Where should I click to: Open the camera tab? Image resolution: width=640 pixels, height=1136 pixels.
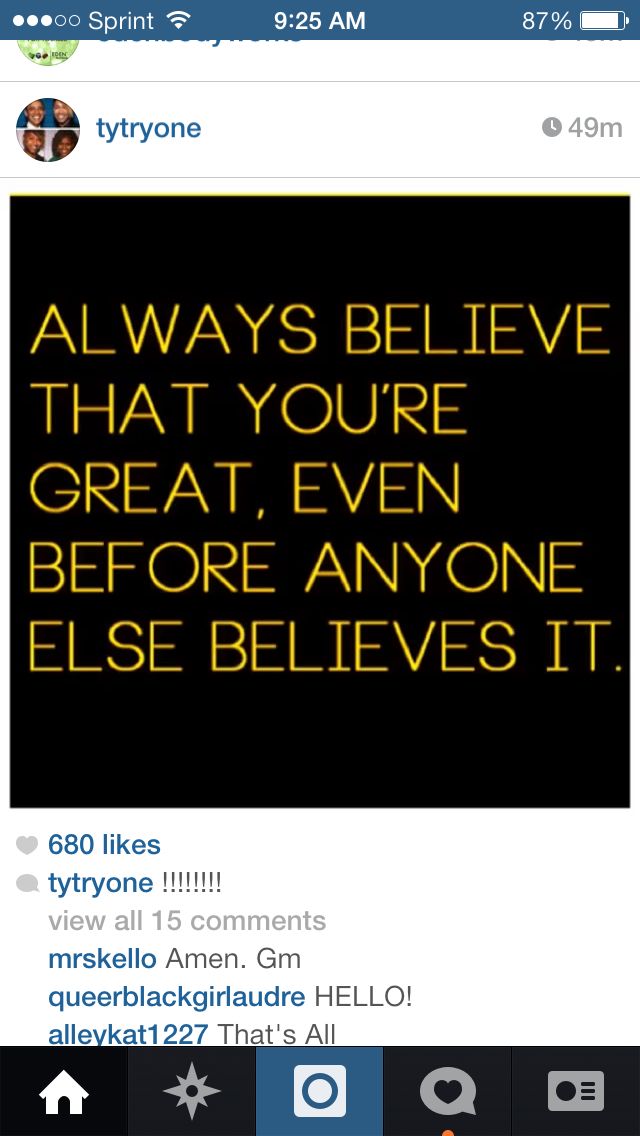point(320,1091)
